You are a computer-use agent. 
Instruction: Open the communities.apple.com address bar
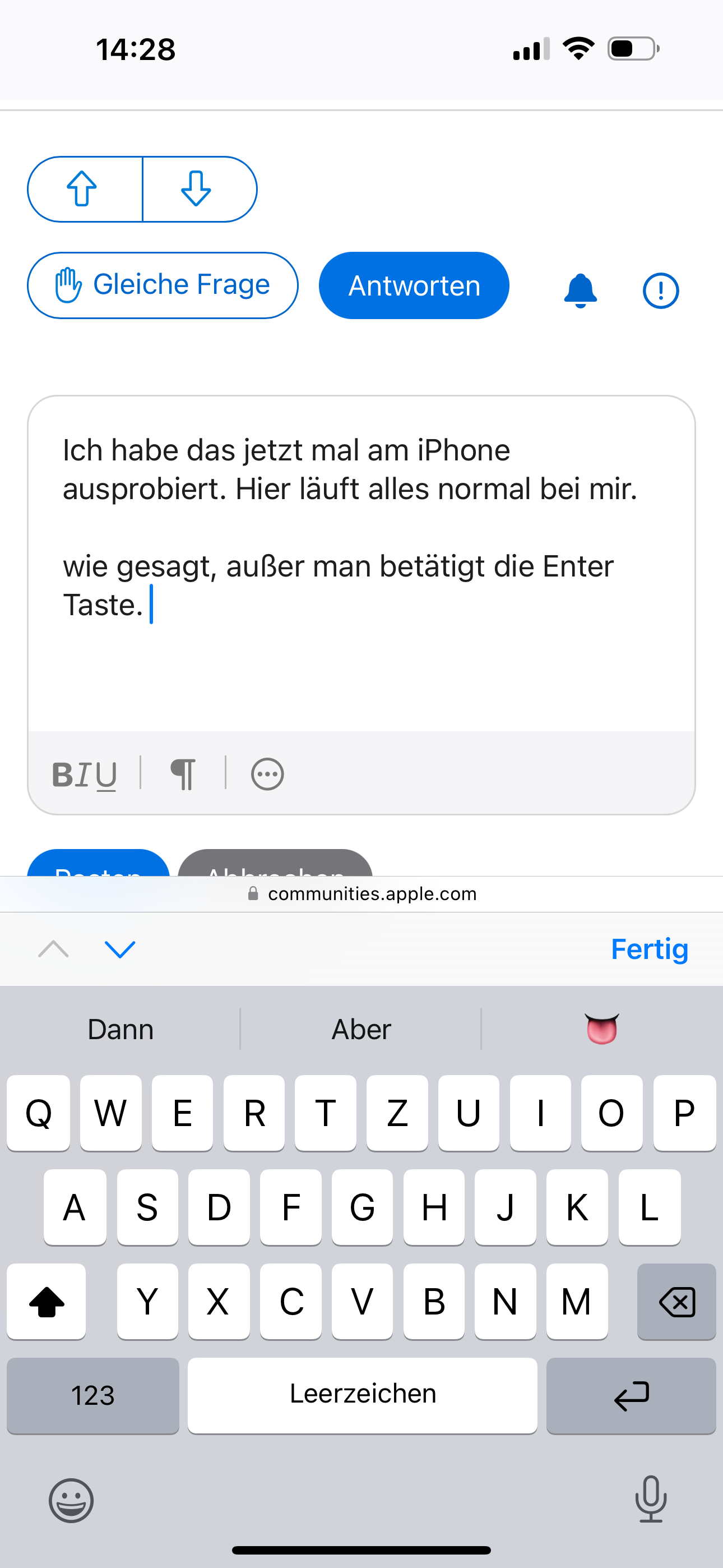pyautogui.click(x=361, y=893)
